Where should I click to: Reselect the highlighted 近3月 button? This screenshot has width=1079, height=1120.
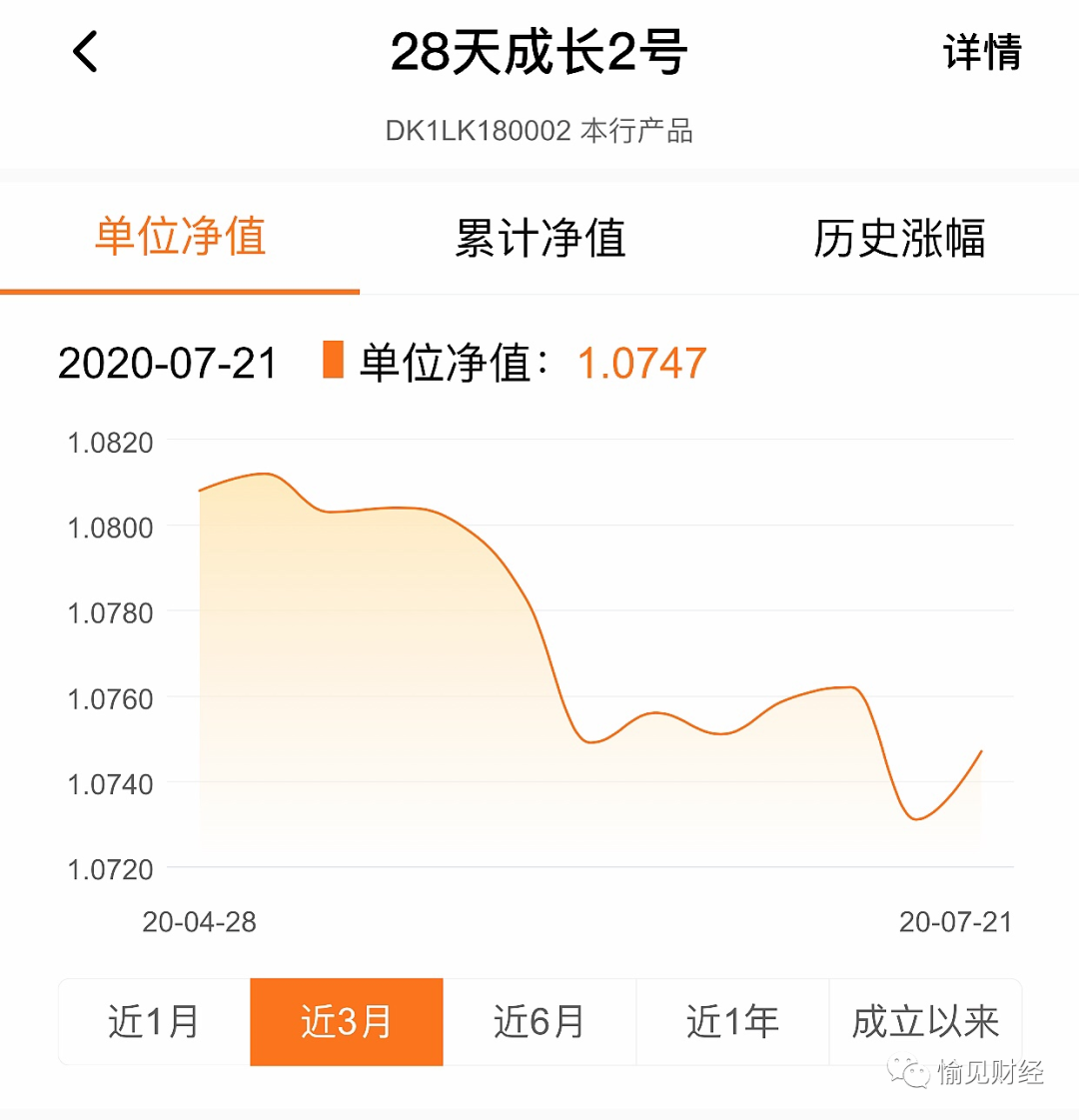pyautogui.click(x=346, y=1020)
